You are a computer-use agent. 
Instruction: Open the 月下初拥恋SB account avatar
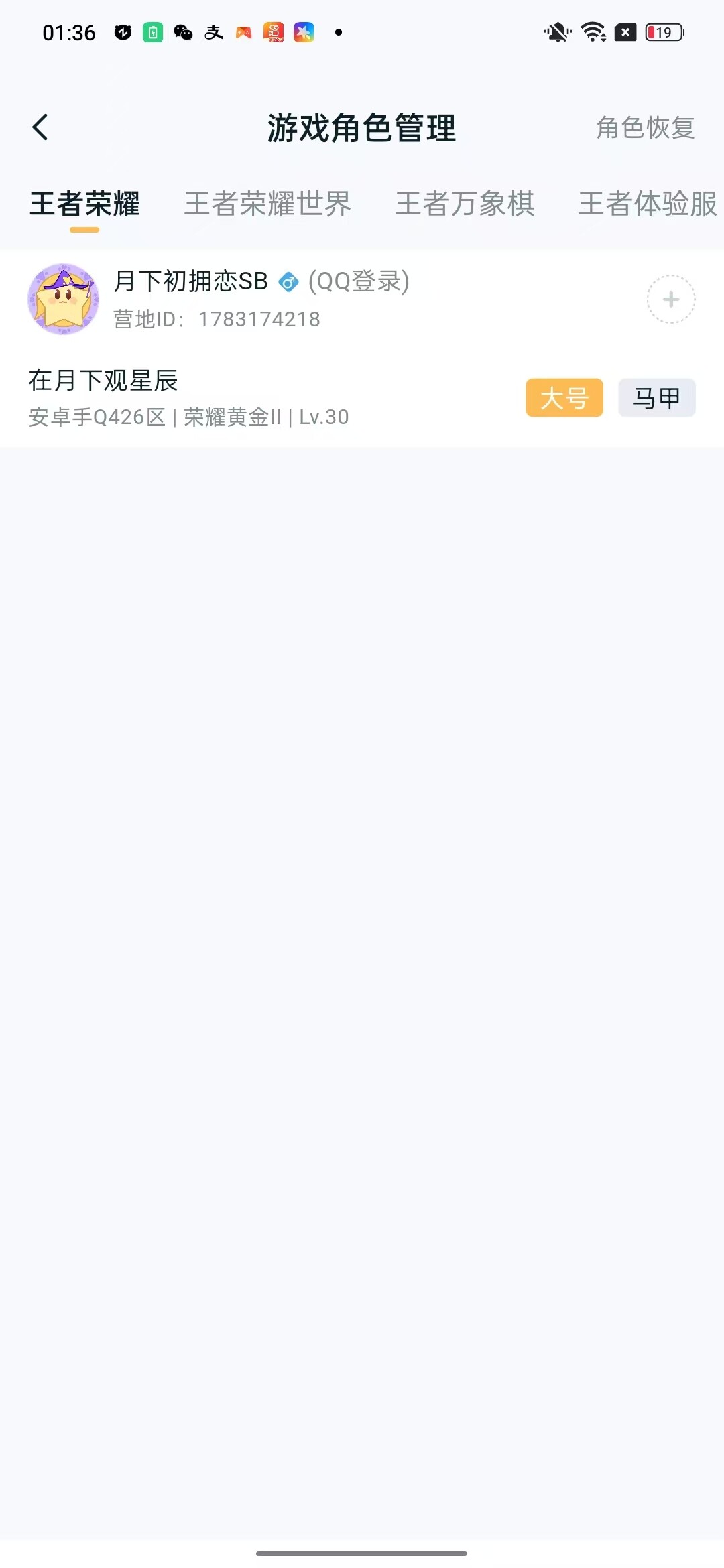click(63, 299)
